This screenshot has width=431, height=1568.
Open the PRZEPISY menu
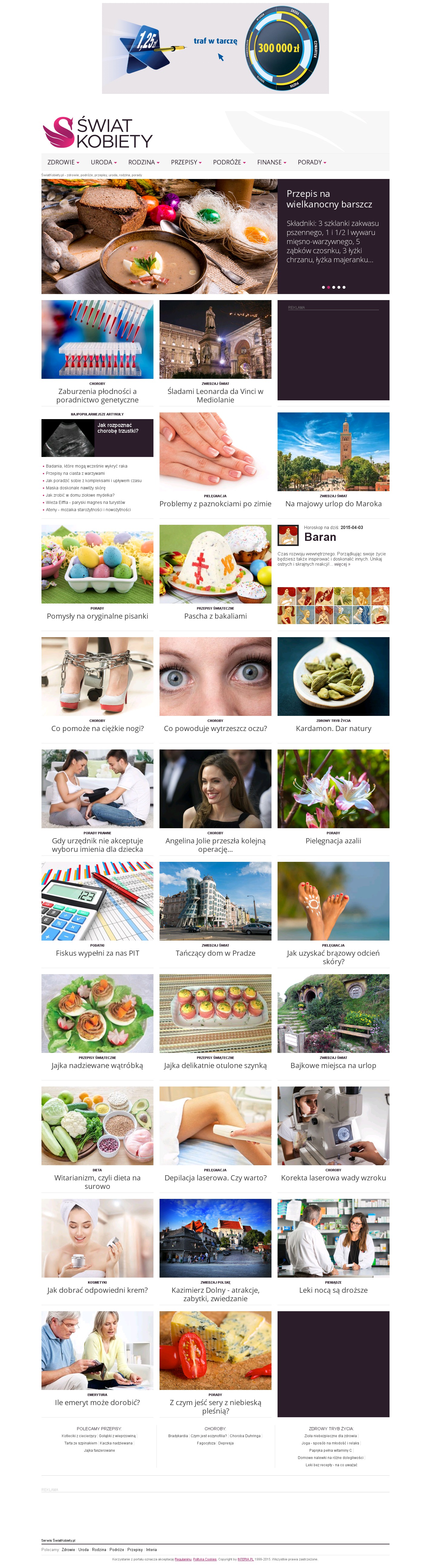(x=186, y=163)
